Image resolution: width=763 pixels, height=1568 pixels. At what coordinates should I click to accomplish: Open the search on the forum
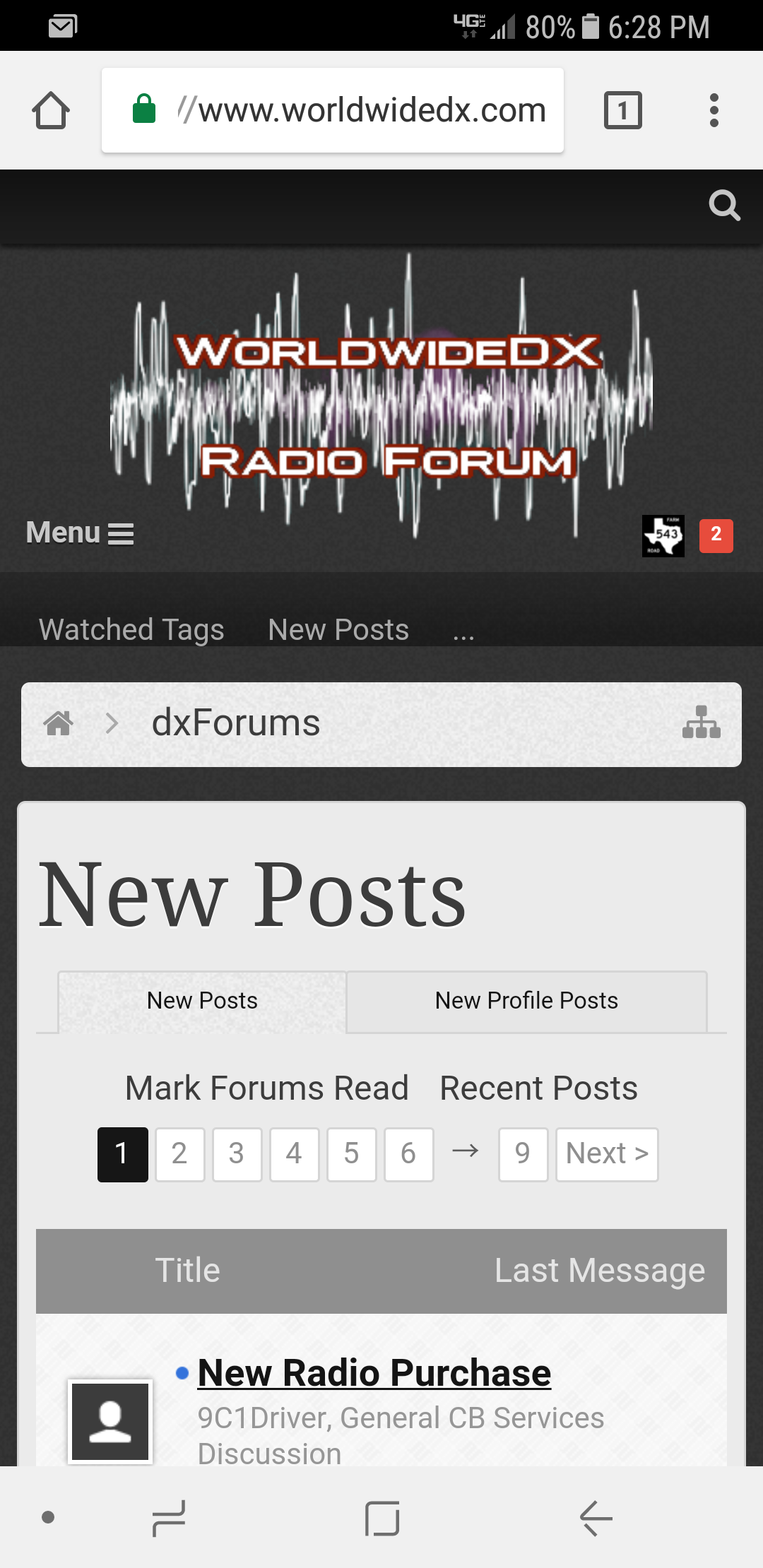pyautogui.click(x=725, y=206)
